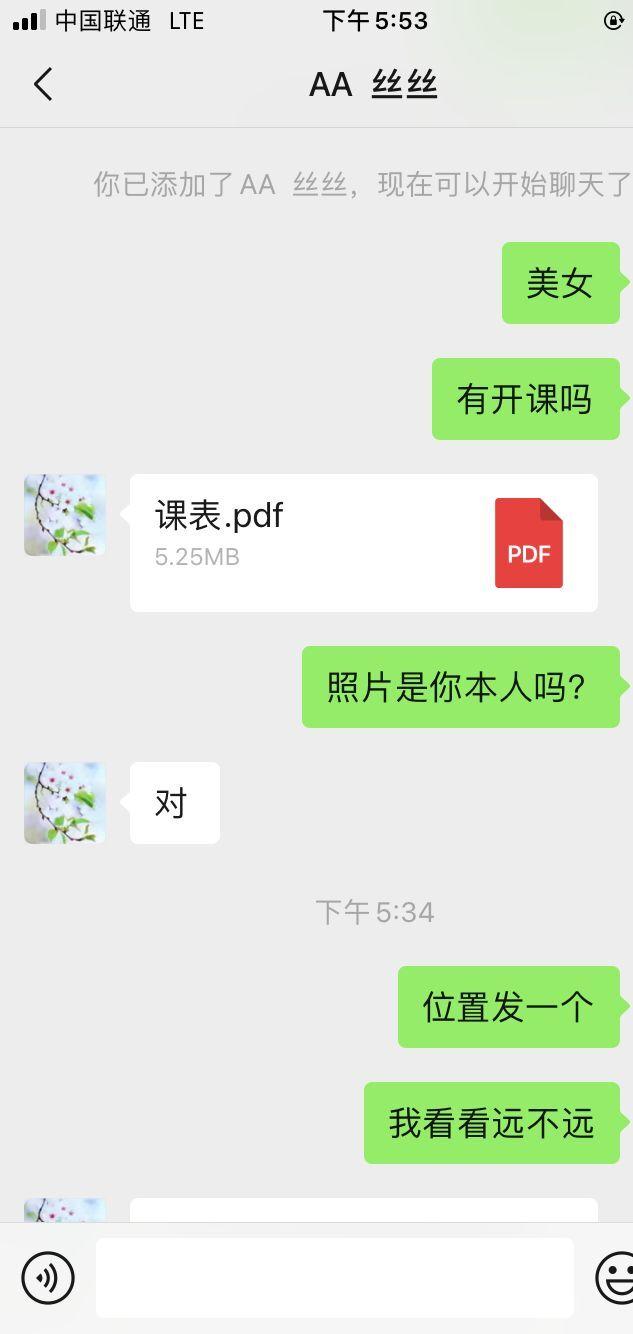
Task: Open the 课表.pdf file message
Action: point(363,542)
